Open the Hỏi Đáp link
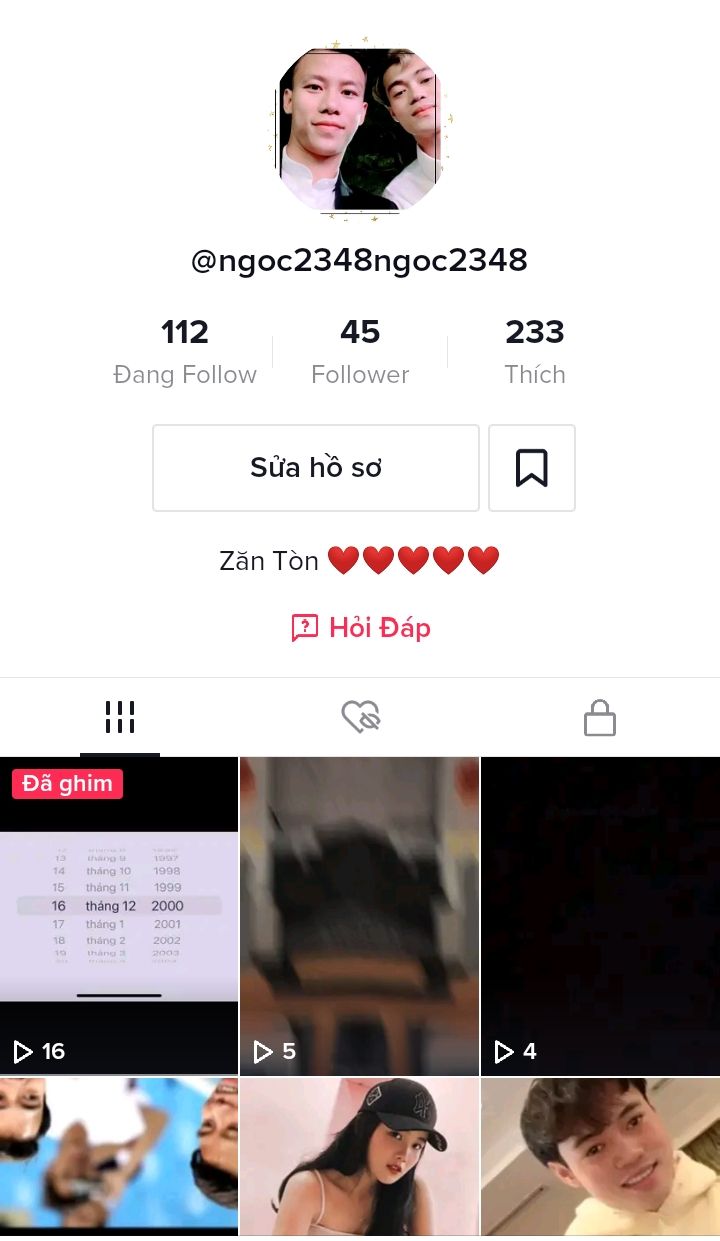 pos(360,628)
